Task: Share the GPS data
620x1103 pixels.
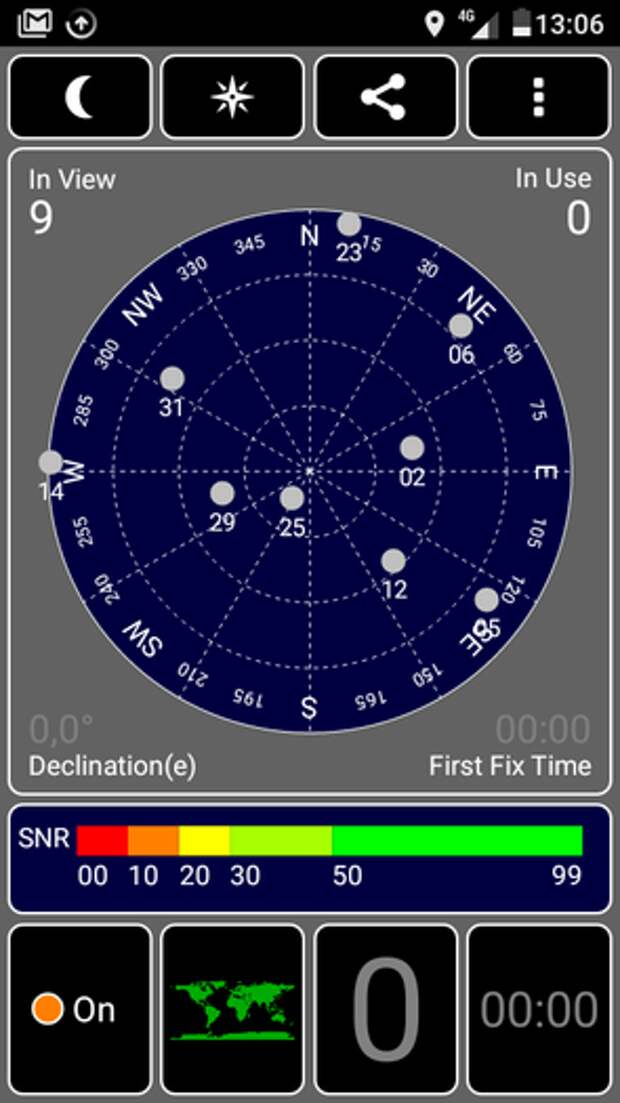Action: [386, 97]
